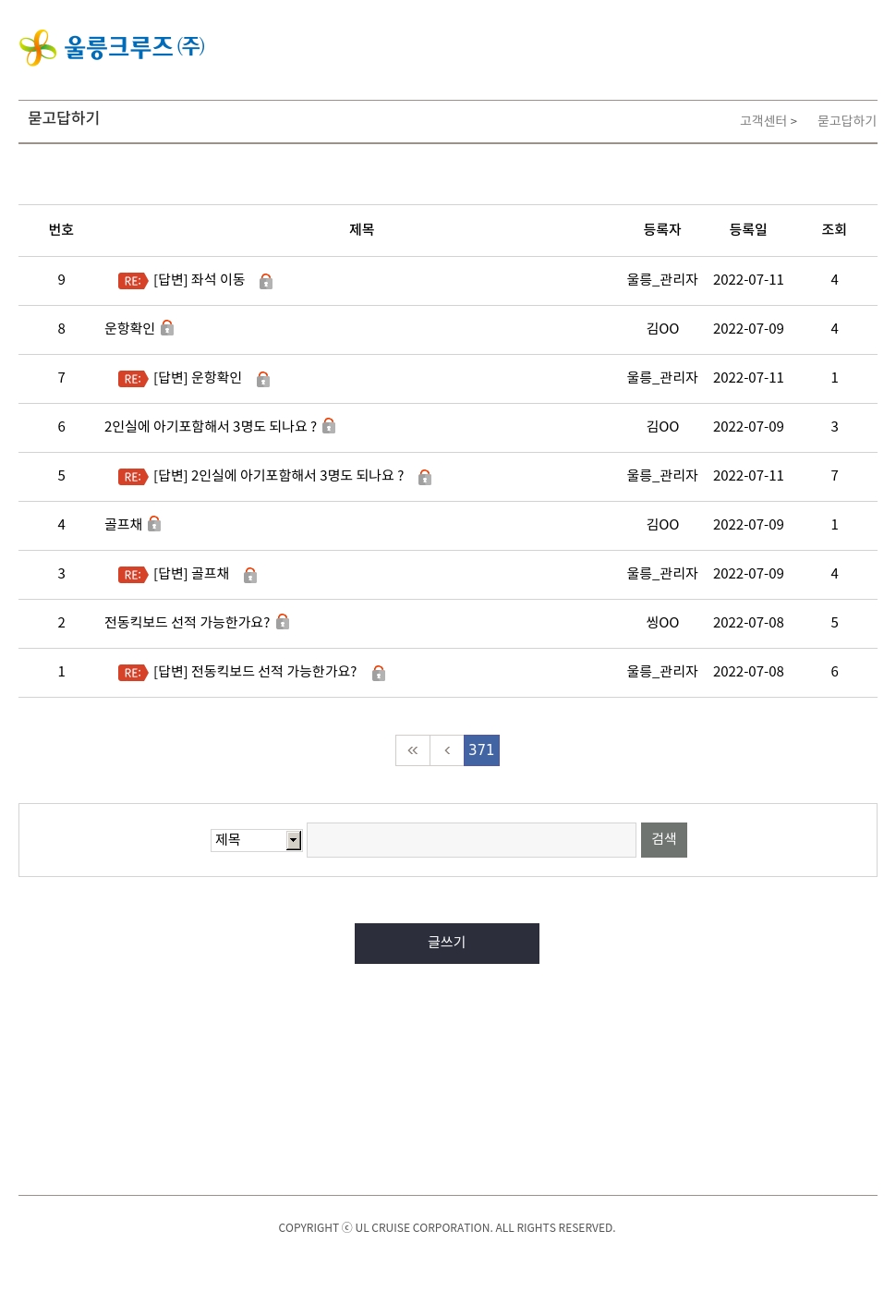The image size is (896, 1316).
Task: Focus the search keyword text field
Action: (471, 840)
